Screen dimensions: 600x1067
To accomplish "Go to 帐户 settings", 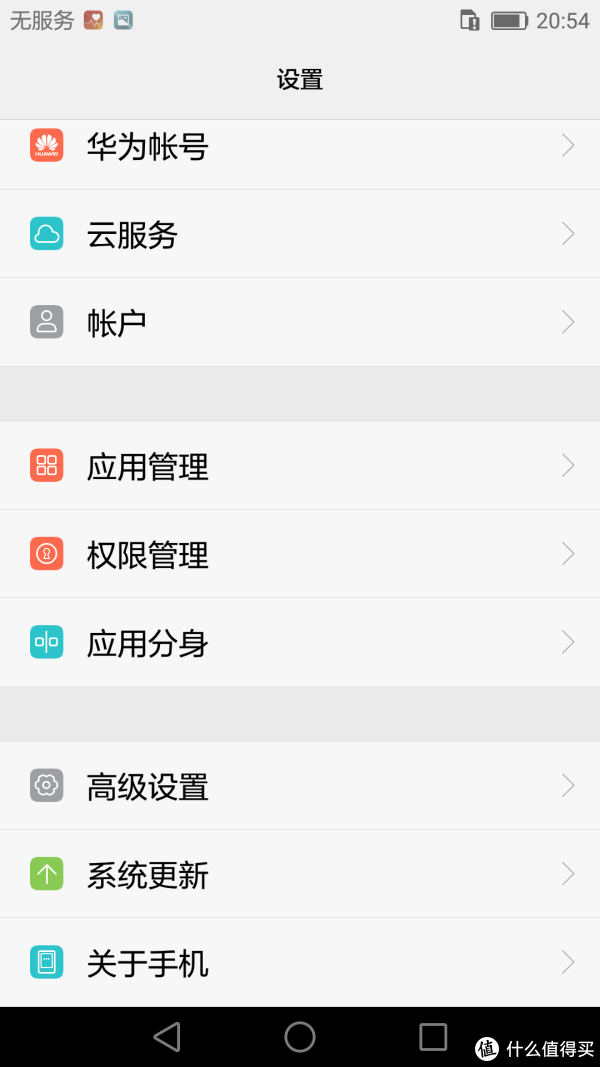I will click(x=300, y=323).
